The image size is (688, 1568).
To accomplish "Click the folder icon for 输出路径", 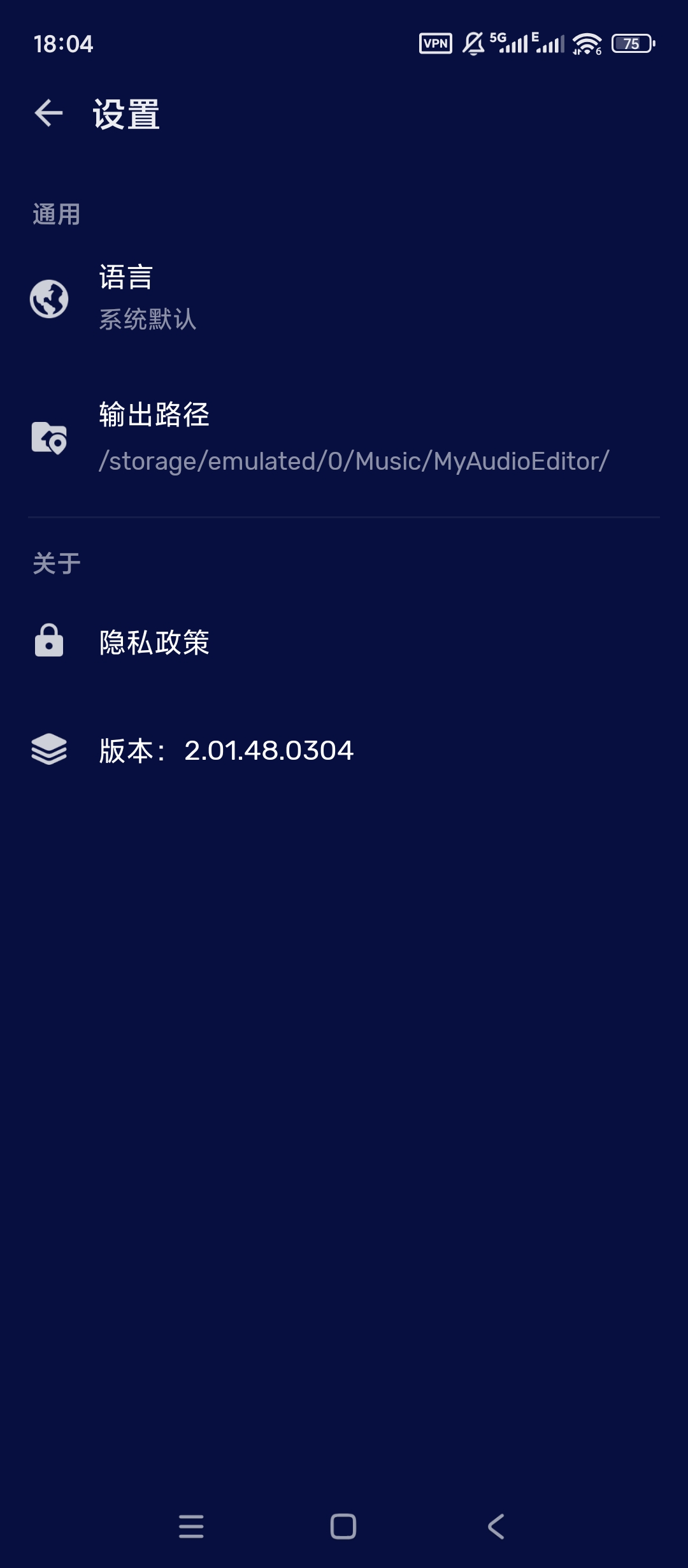I will (x=48, y=438).
